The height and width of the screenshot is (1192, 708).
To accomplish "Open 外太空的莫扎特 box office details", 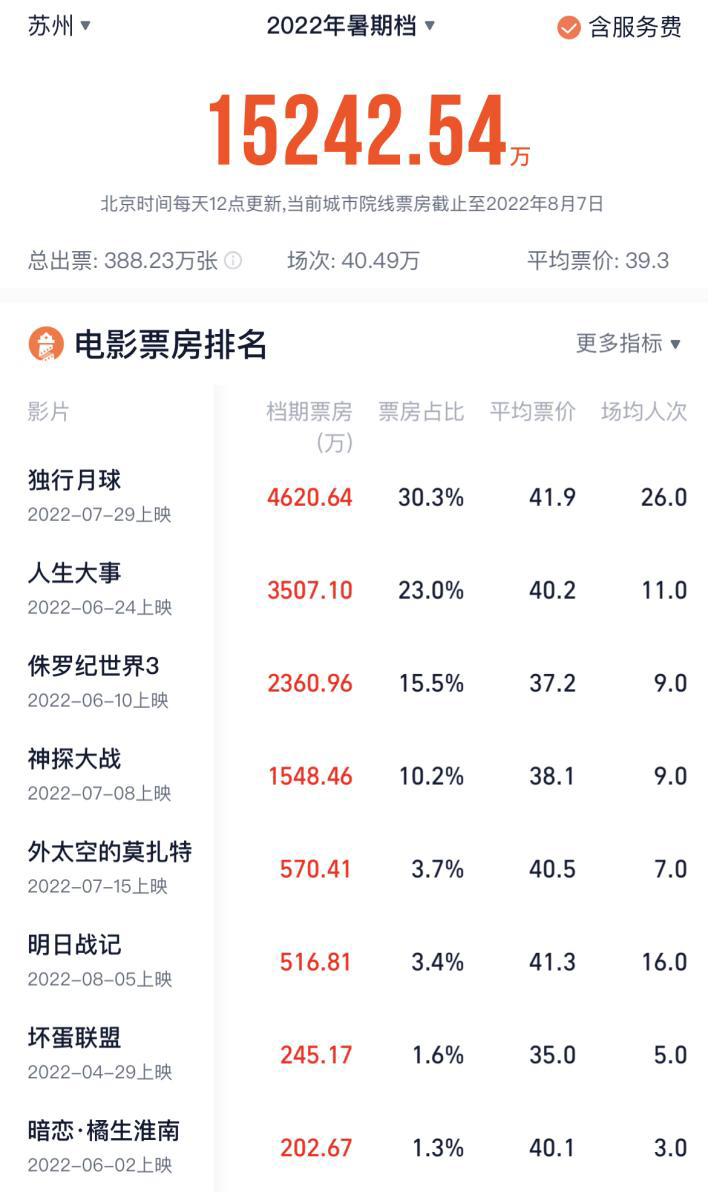I will point(354,868).
